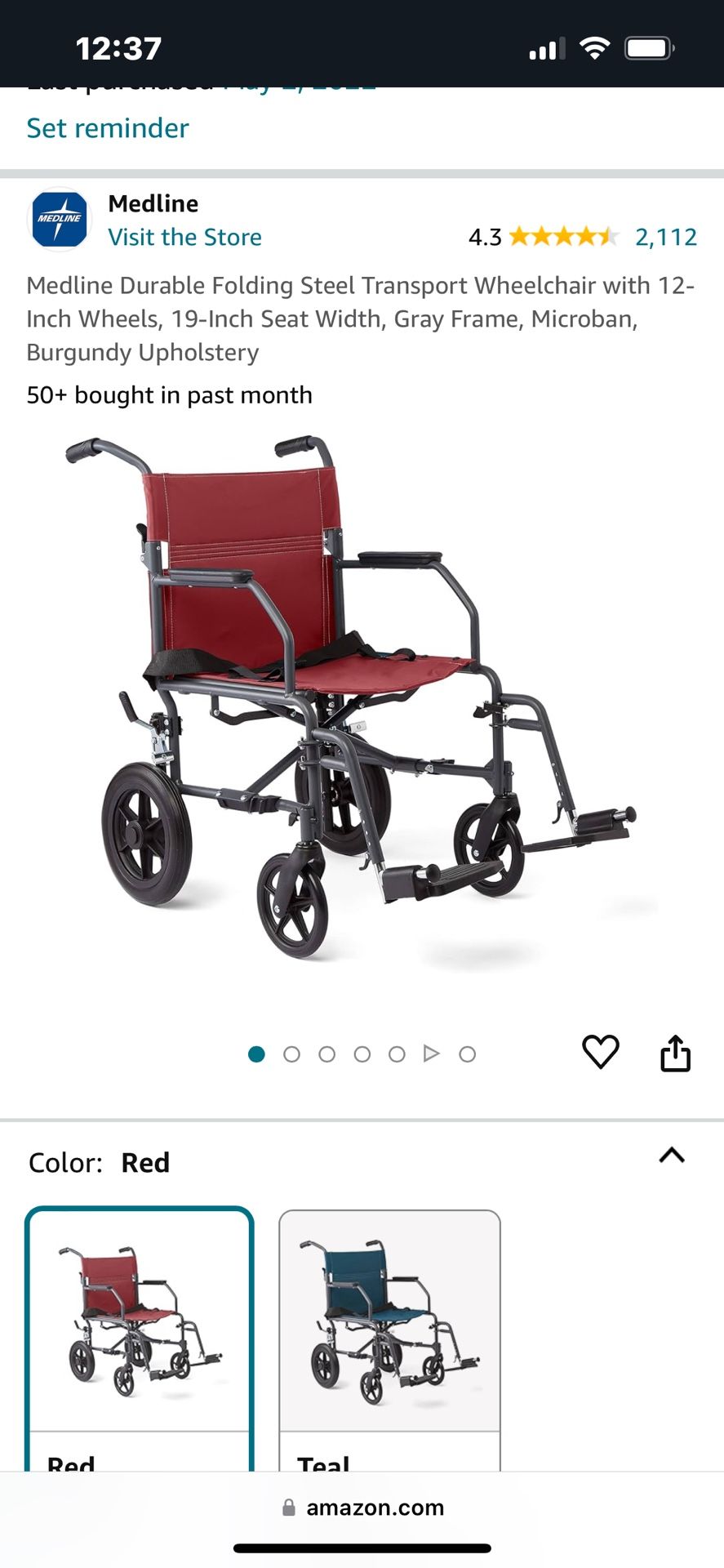Visit the Medline store
Screen dimensions: 724x1568
pyautogui.click(x=184, y=237)
